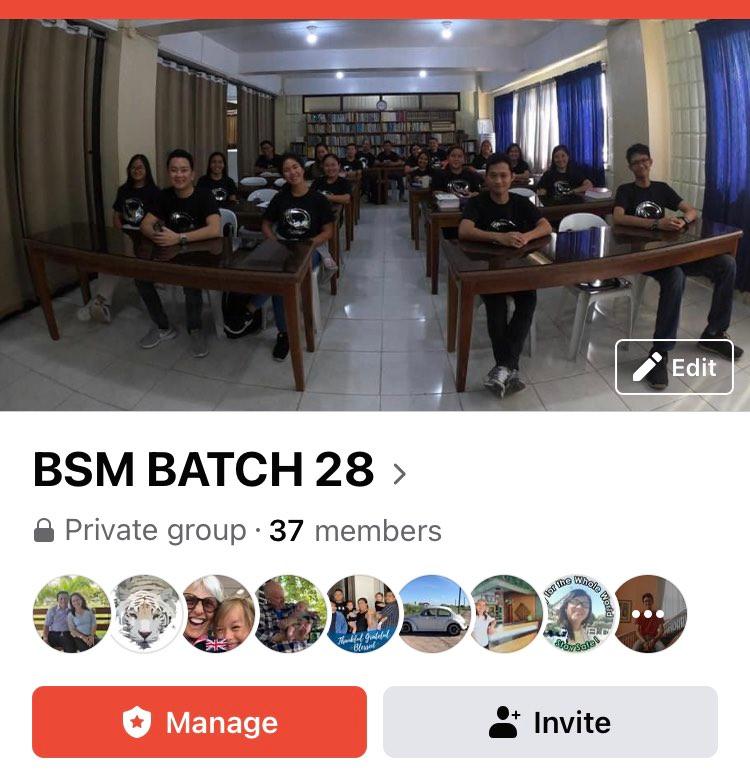Tap the red Manage button
This screenshot has height=778, width=750.
(x=199, y=722)
